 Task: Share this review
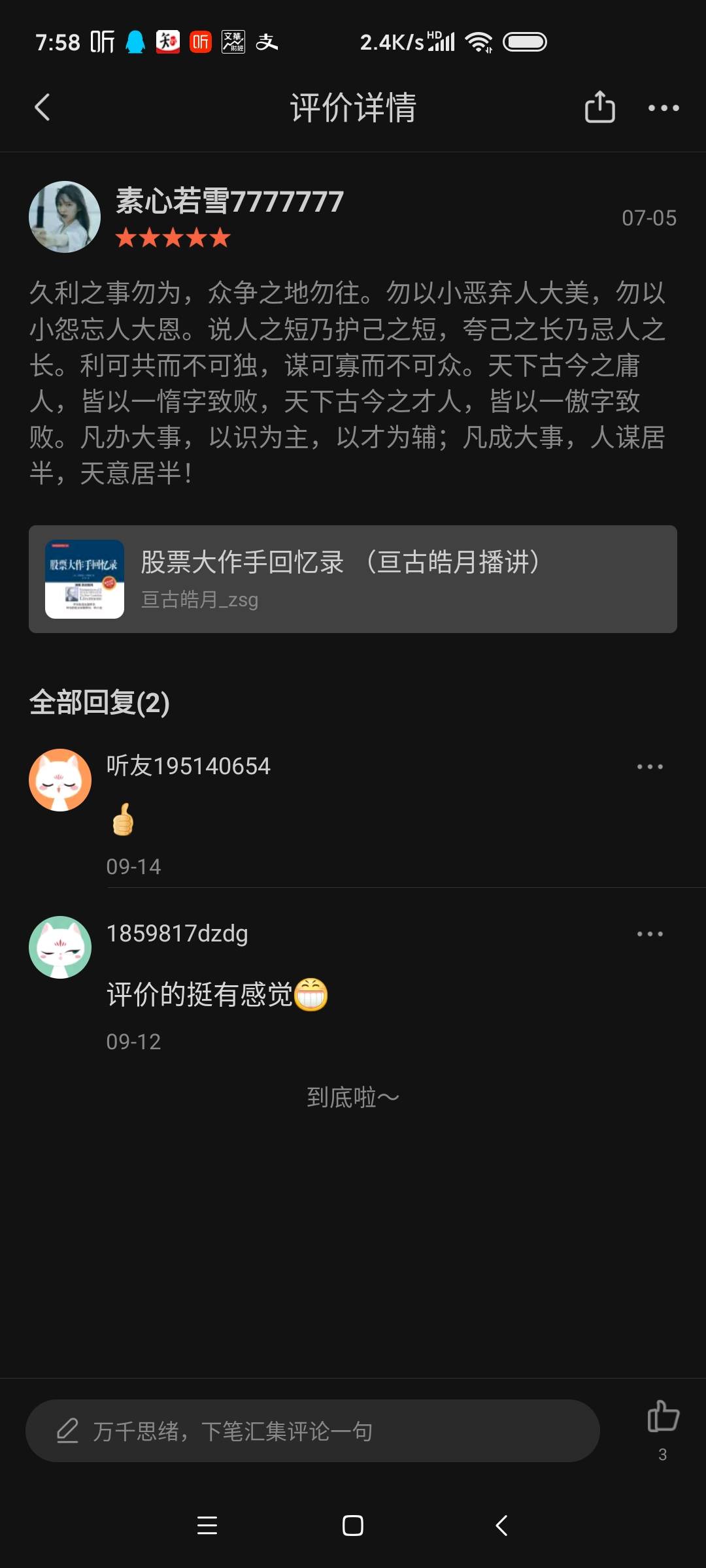pos(599,108)
